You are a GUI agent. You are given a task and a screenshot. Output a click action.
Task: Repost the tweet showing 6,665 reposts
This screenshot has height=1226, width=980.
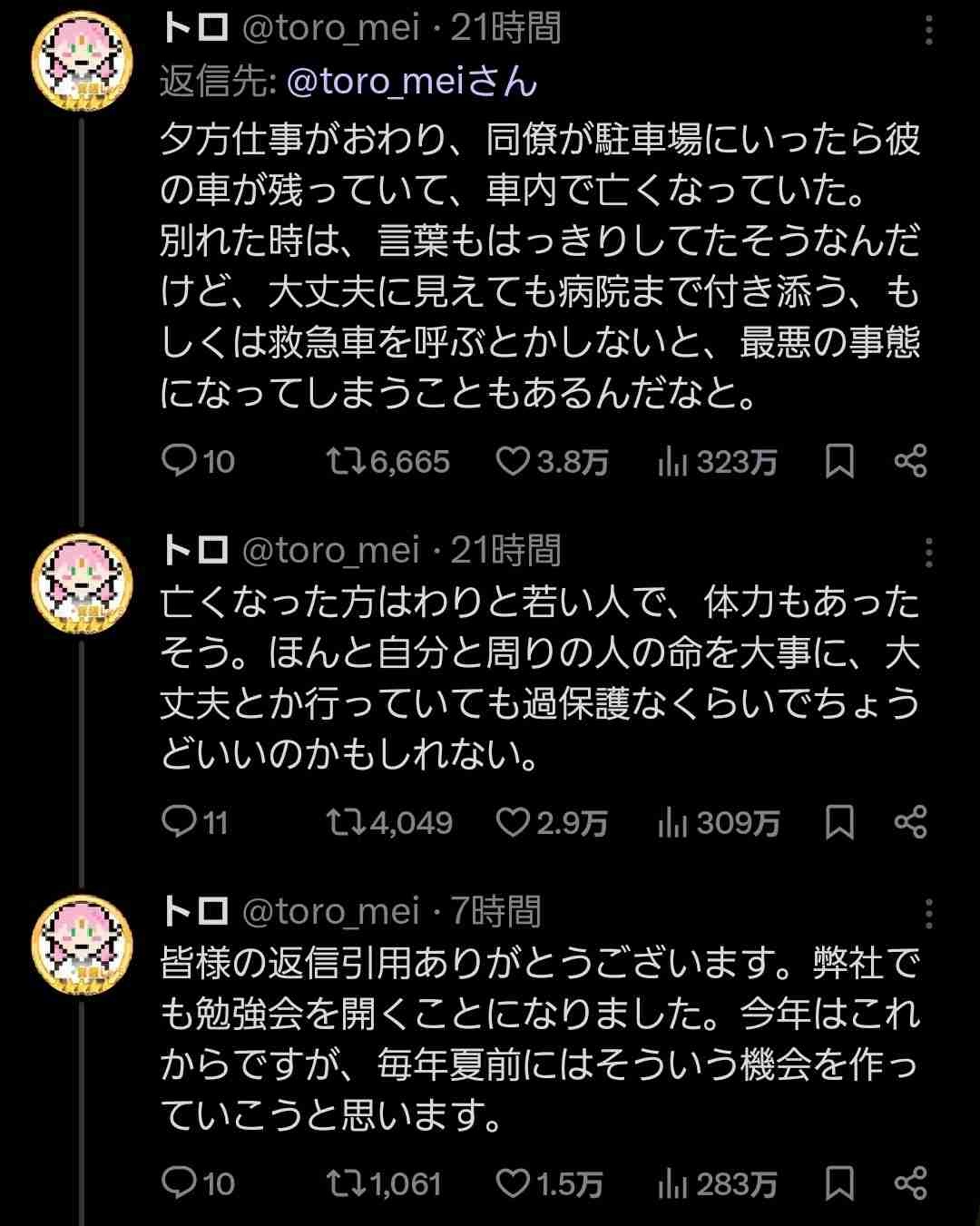coord(345,462)
